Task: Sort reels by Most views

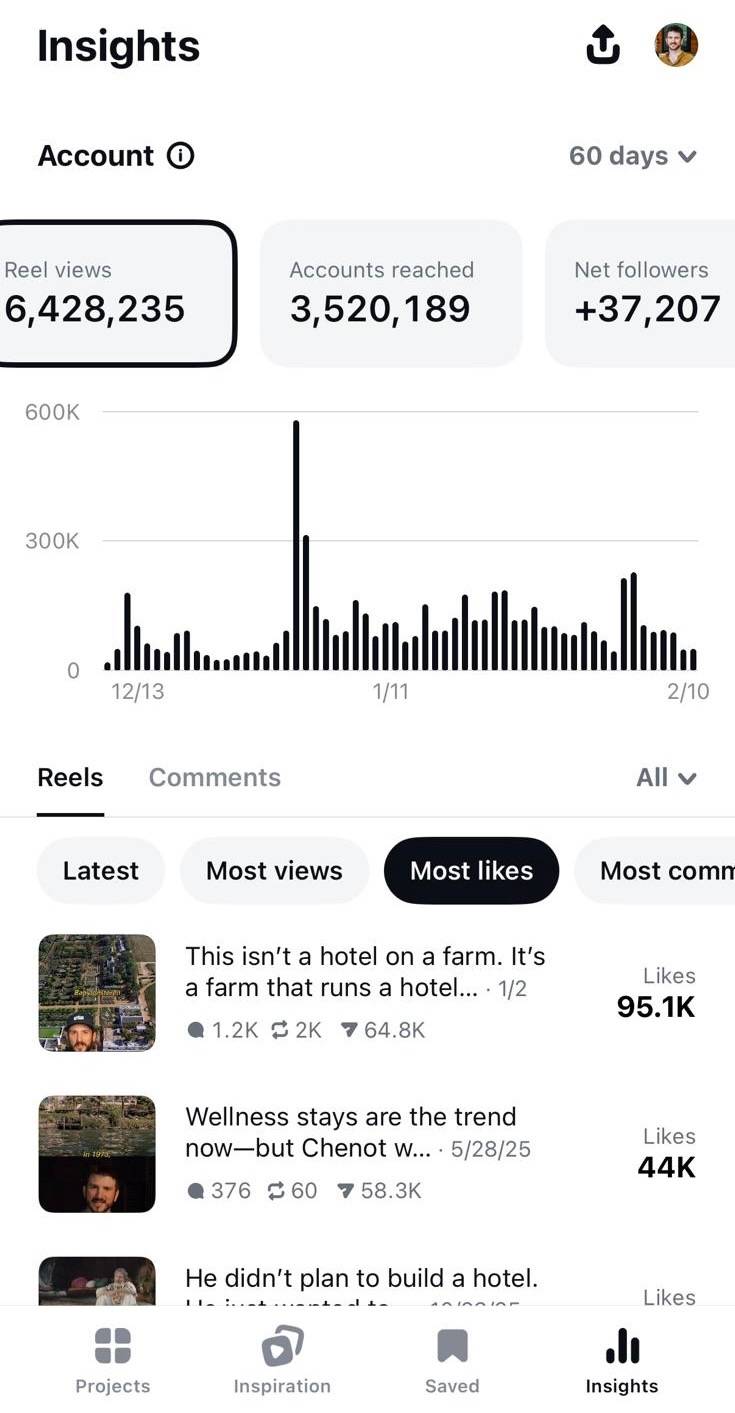Action: (274, 871)
